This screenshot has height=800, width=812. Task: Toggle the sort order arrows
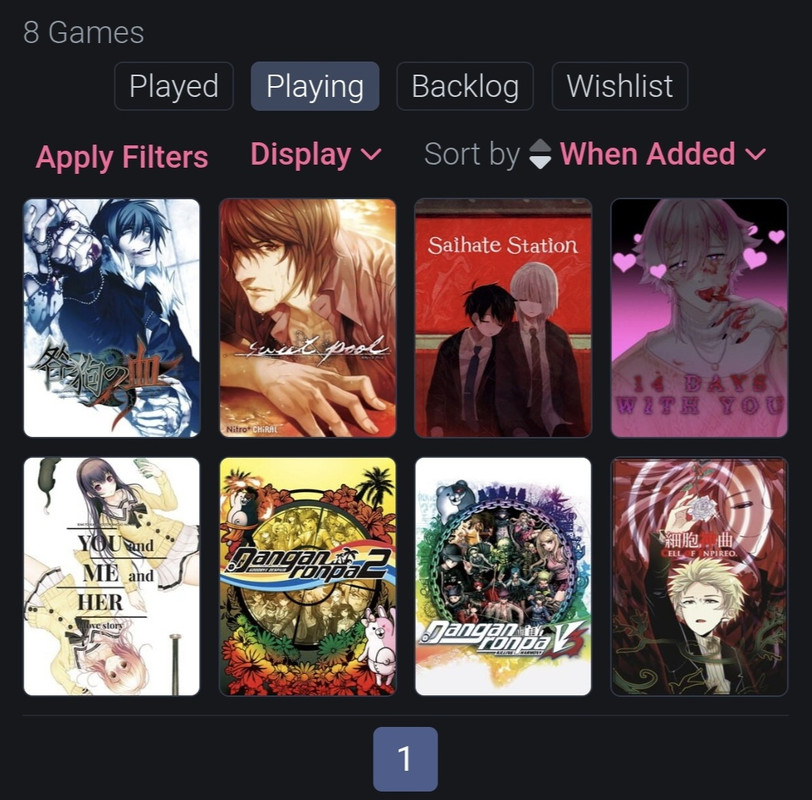(x=540, y=155)
